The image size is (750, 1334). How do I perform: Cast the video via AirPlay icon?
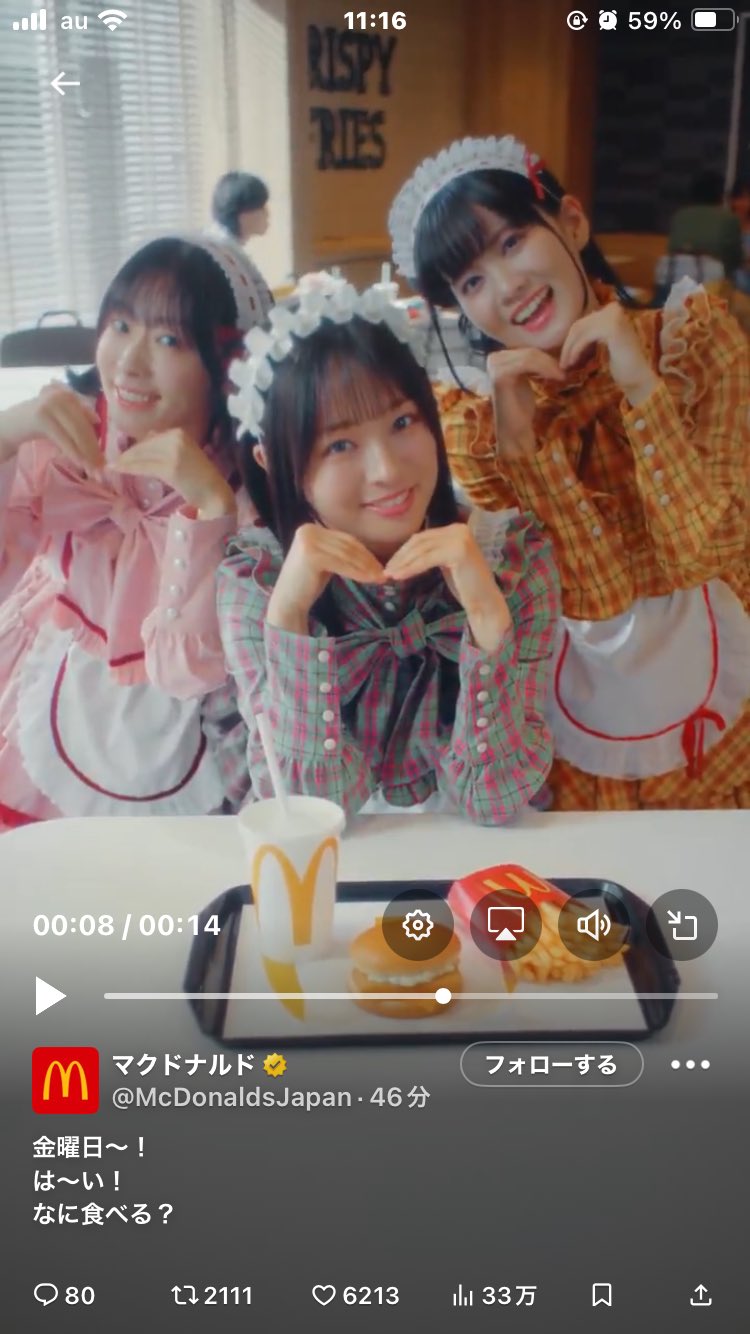point(506,925)
